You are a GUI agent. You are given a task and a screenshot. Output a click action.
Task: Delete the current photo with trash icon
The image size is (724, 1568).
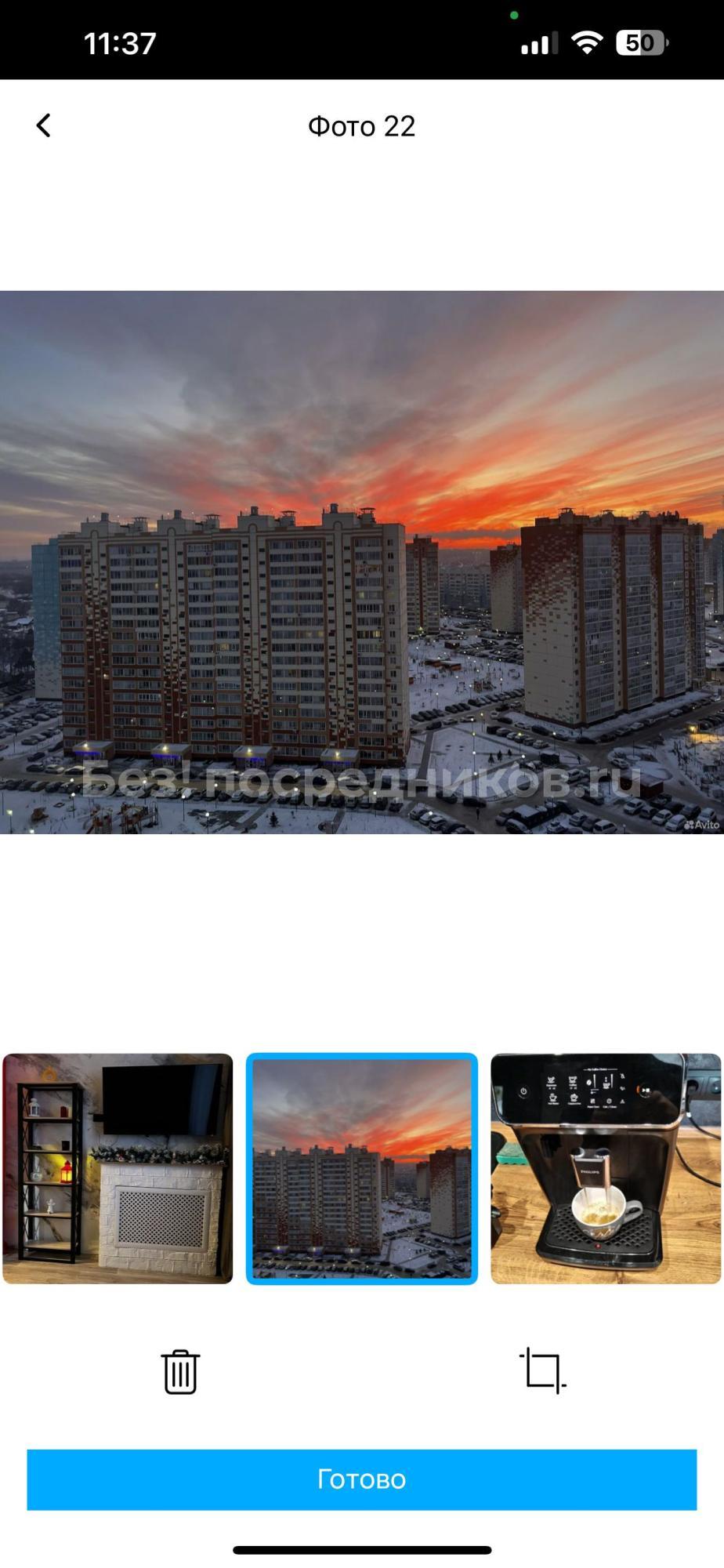pos(180,1372)
